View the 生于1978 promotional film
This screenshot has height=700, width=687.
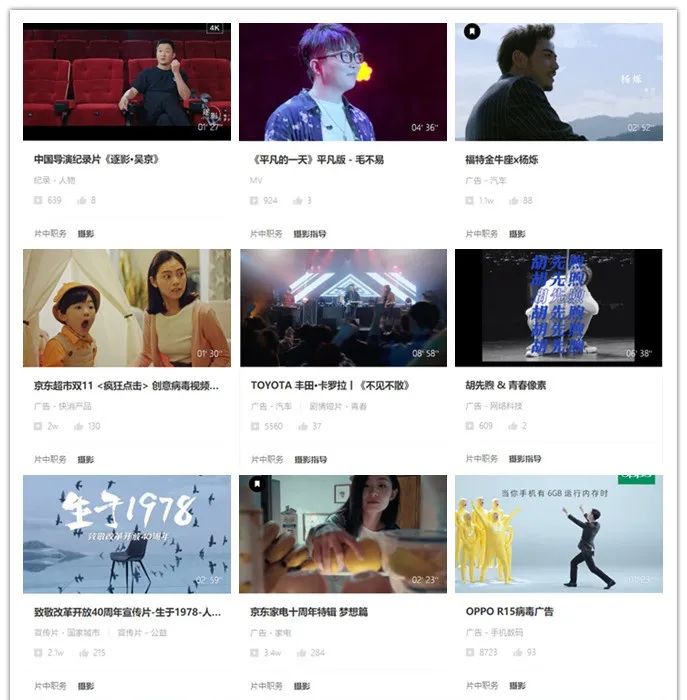(x=127, y=534)
